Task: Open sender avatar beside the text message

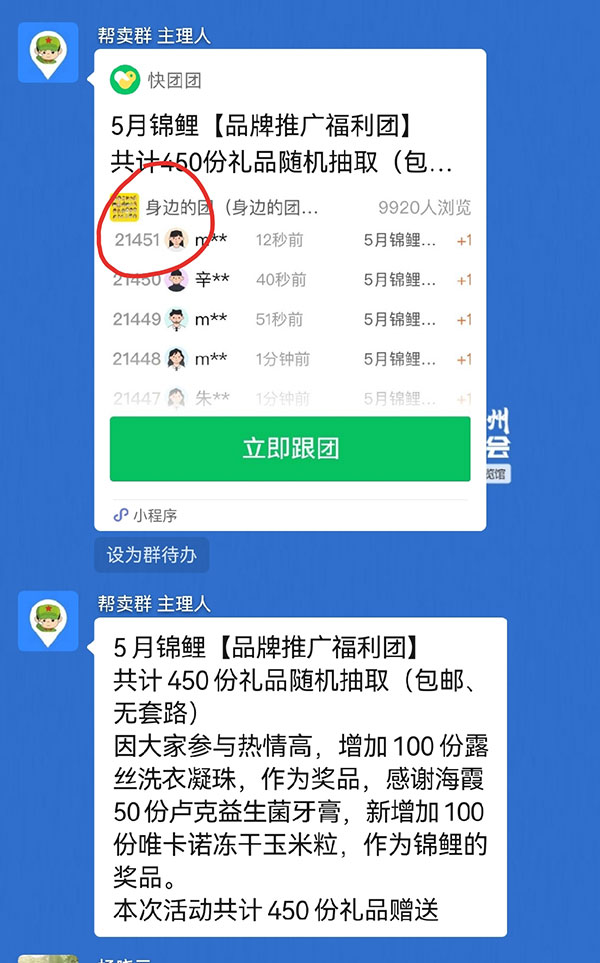Action: (47, 621)
